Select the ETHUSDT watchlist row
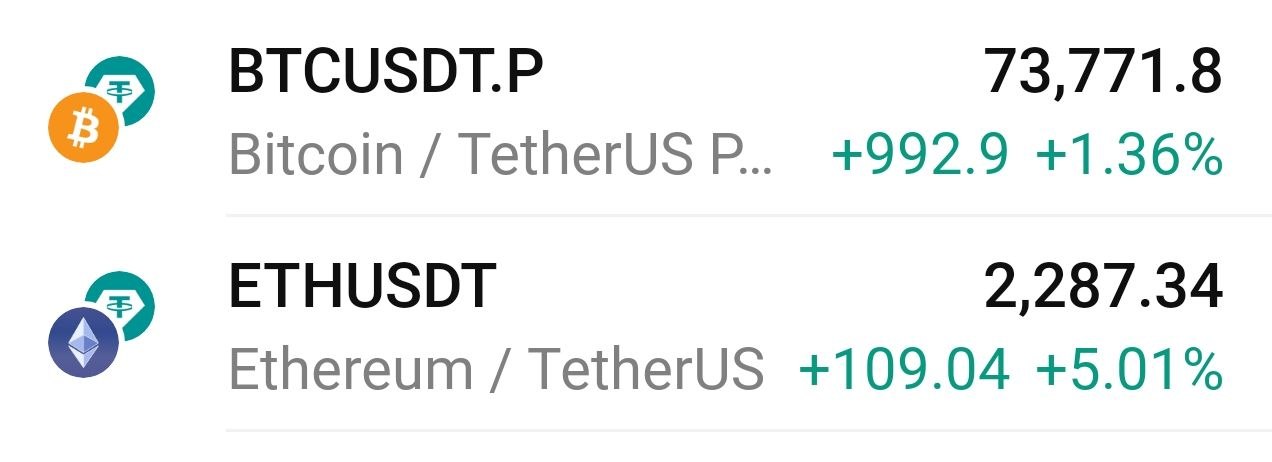This screenshot has height=462, width=1272. (x=636, y=326)
